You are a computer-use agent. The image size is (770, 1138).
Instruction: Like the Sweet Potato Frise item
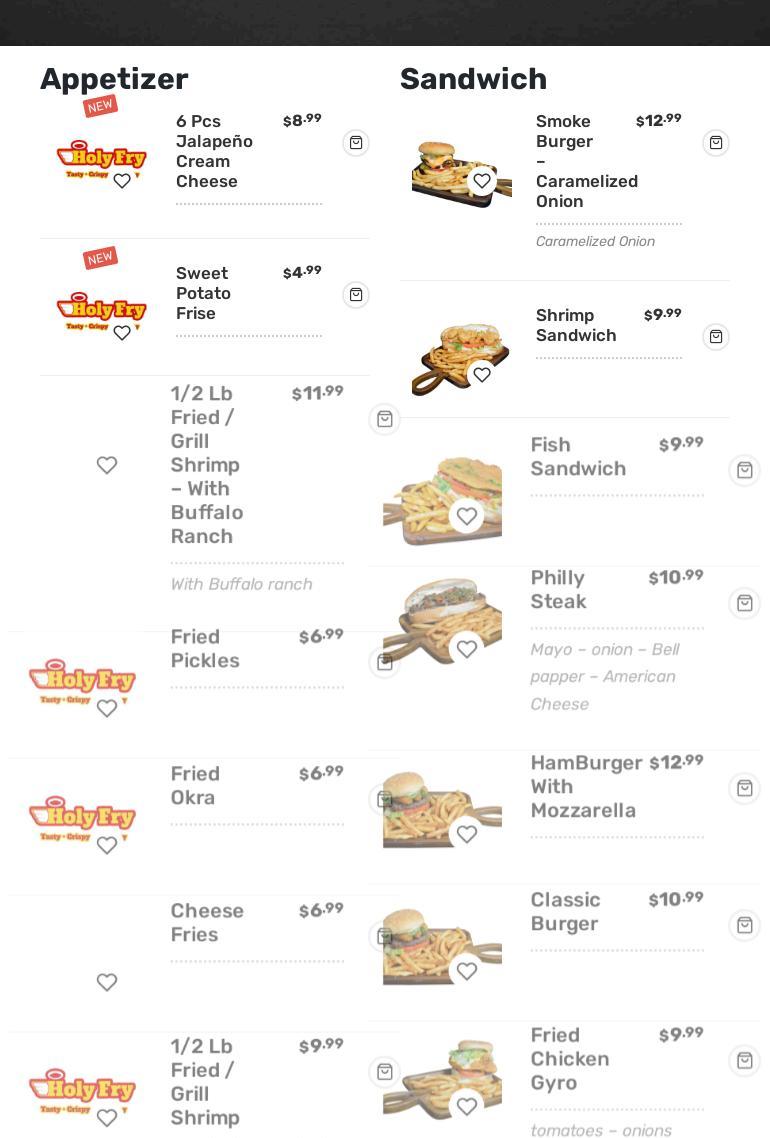pos(122,333)
